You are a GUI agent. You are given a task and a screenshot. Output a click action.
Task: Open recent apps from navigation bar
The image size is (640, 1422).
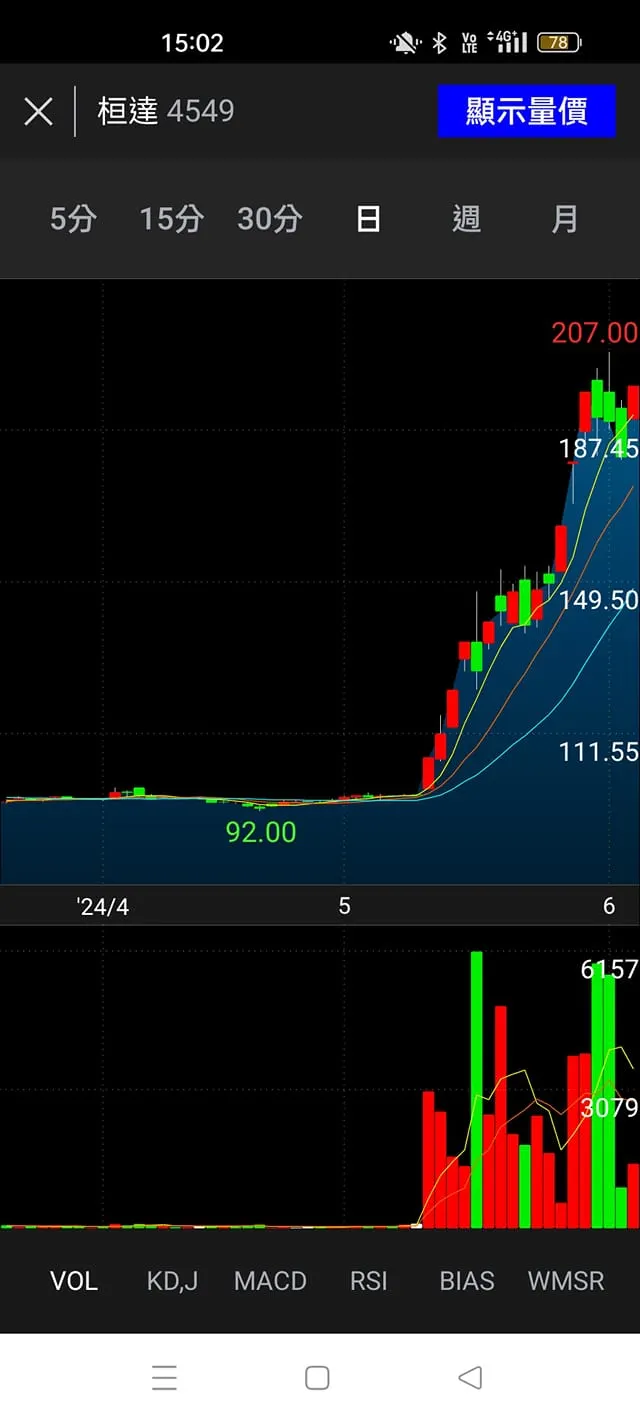coord(164,1378)
